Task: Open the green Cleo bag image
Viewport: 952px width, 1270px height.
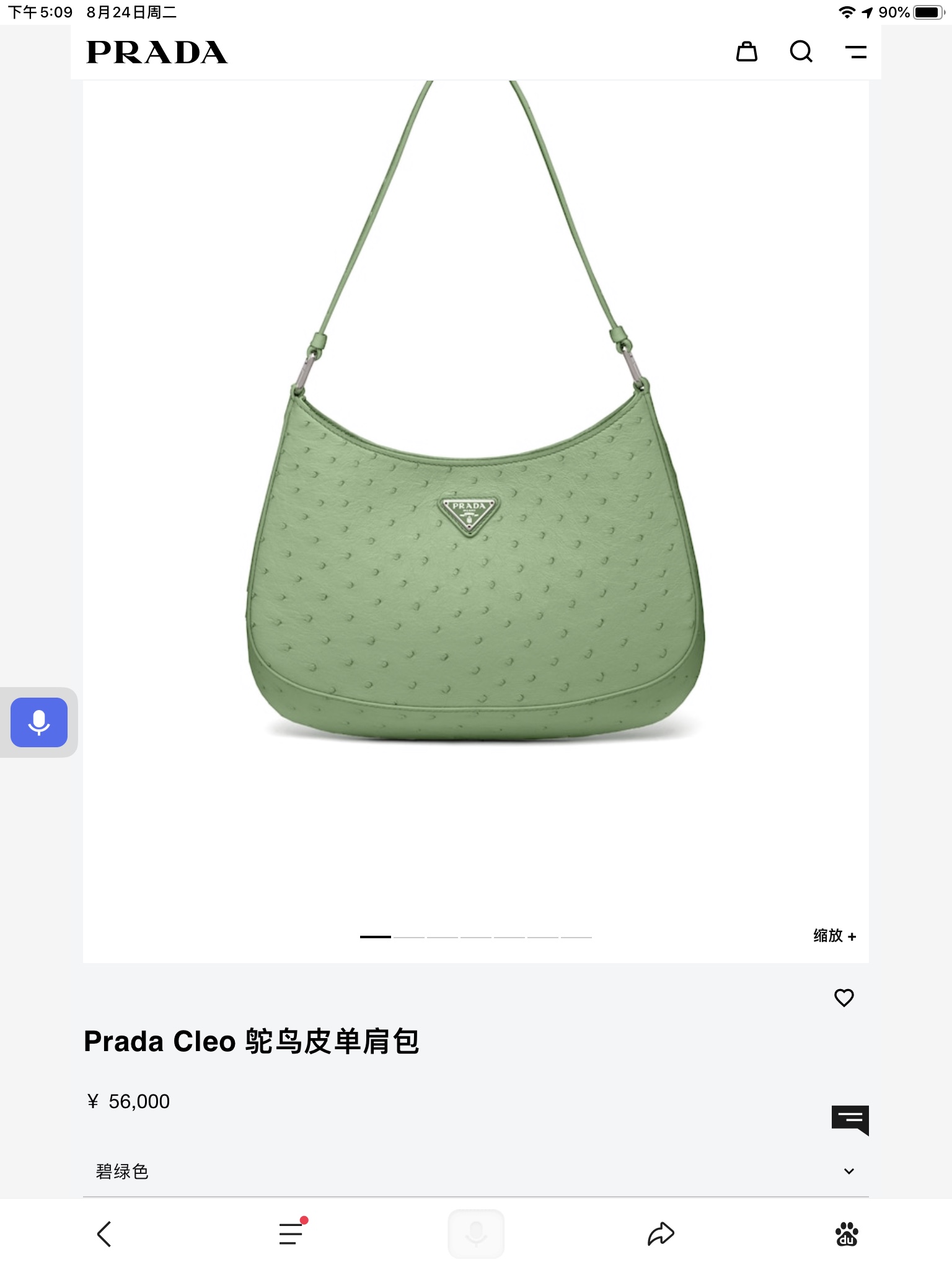Action: click(475, 558)
